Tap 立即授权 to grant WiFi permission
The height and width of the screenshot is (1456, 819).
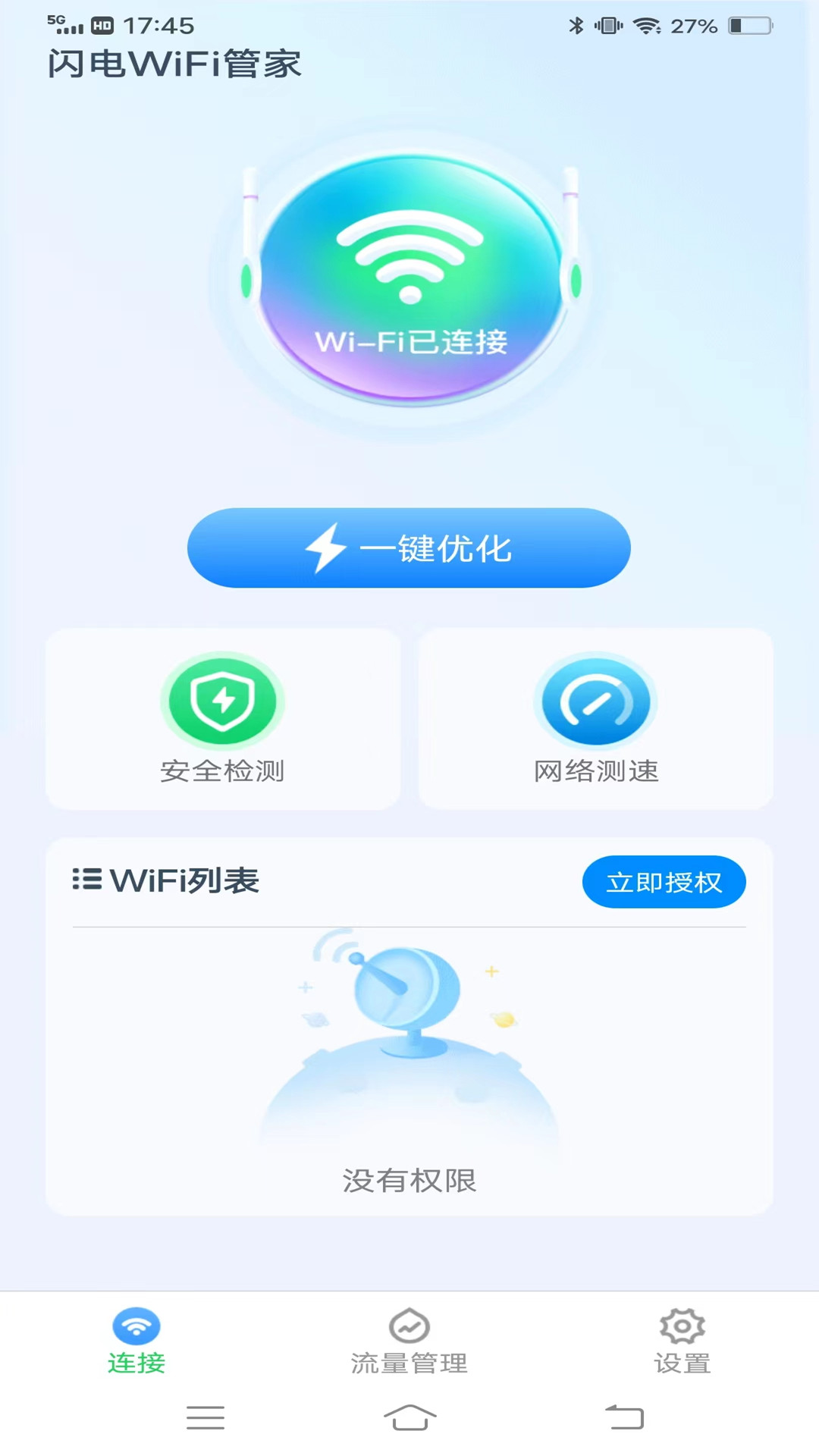point(664,882)
